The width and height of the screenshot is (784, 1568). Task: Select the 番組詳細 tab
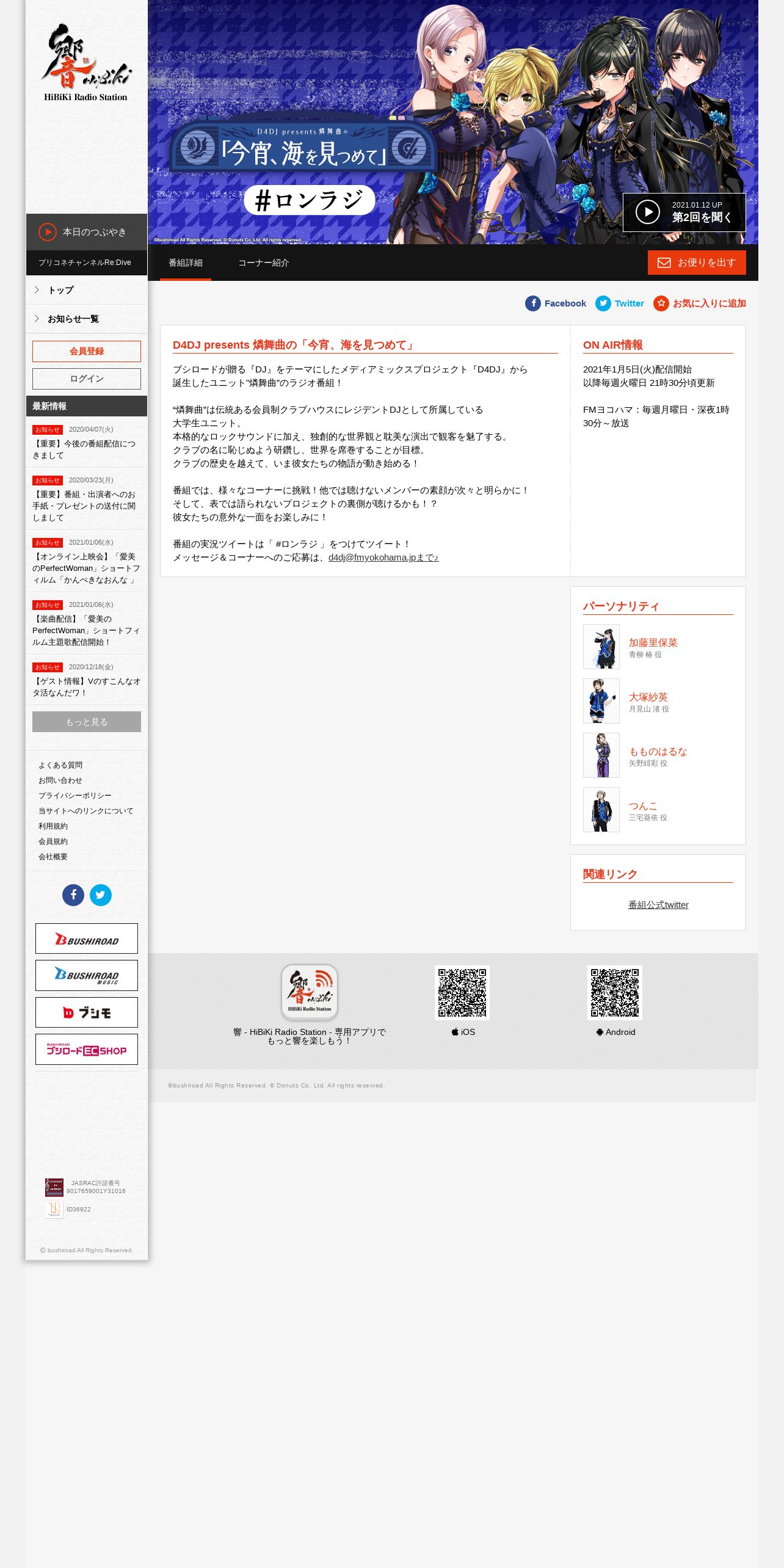pos(186,263)
